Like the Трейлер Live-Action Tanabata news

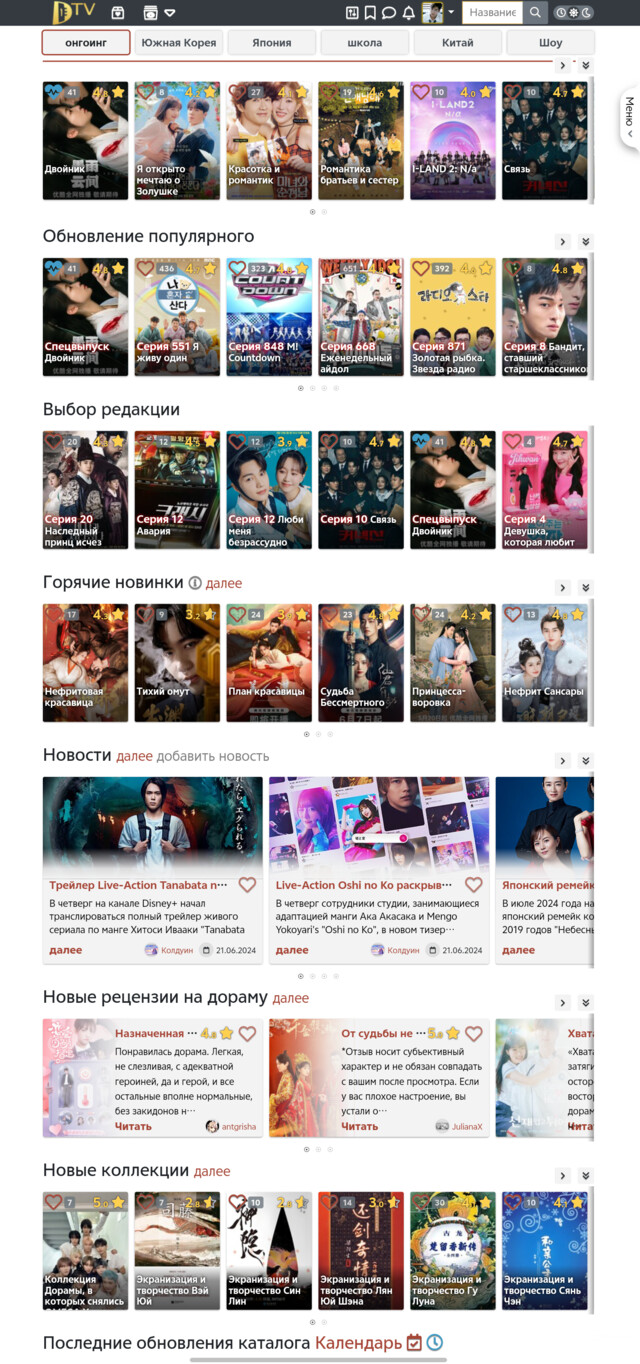(247, 885)
